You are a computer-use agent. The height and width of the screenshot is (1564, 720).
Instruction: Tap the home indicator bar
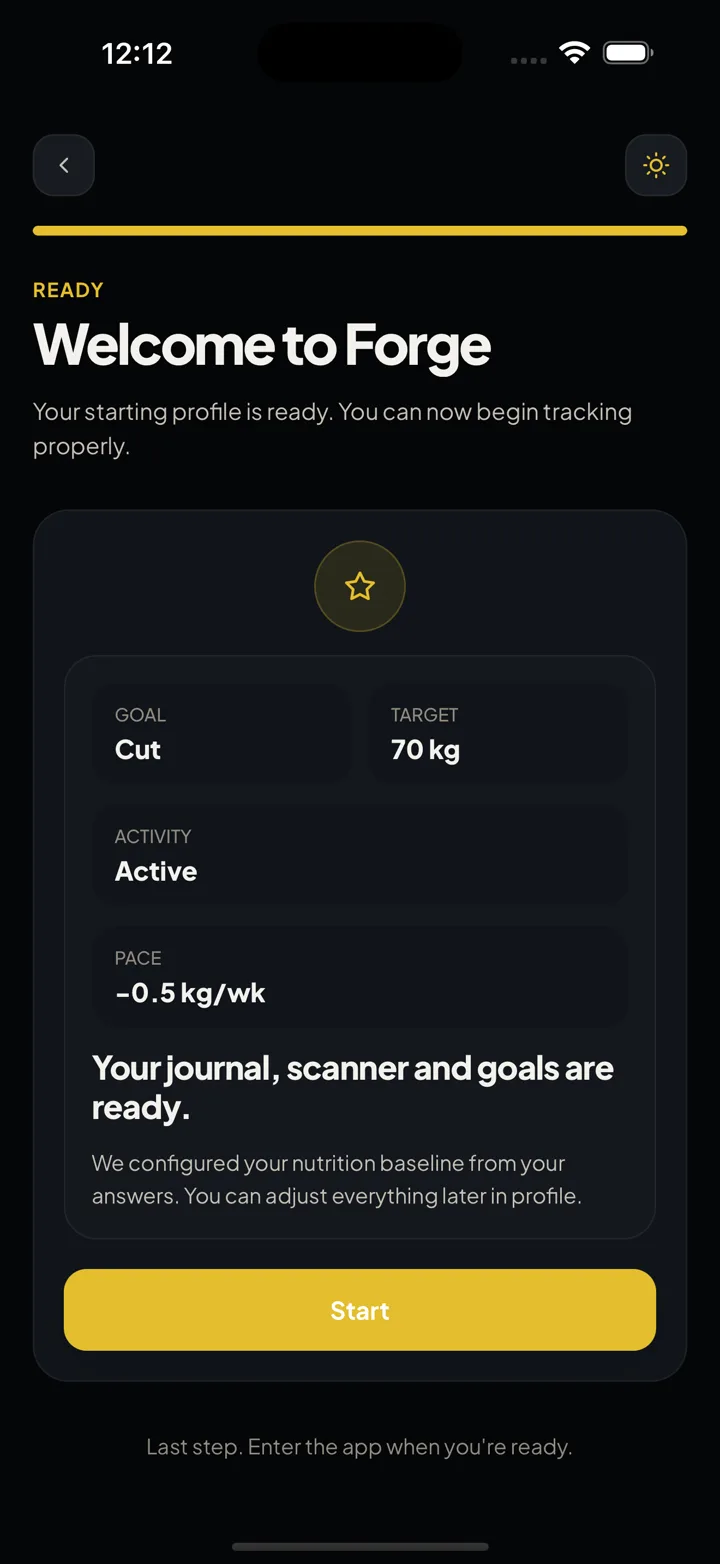(360, 1544)
